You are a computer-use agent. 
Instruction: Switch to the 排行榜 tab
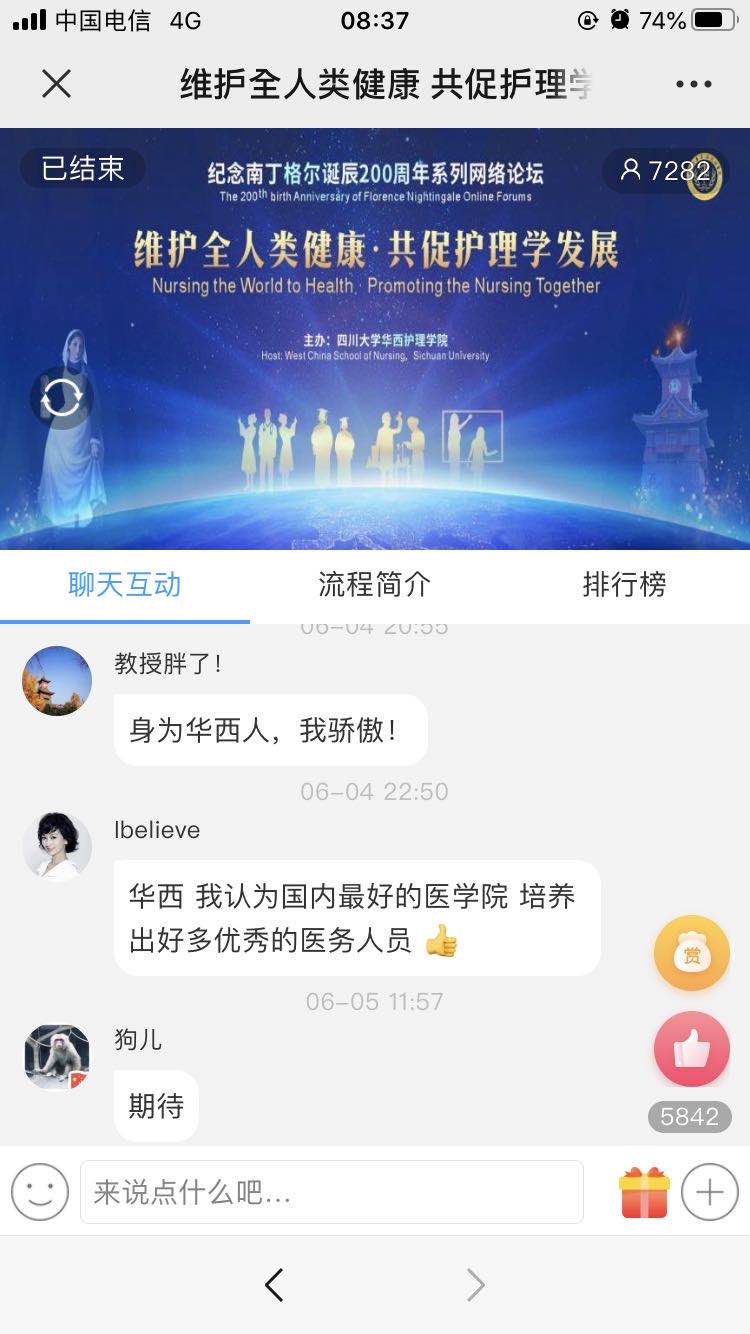tap(624, 585)
